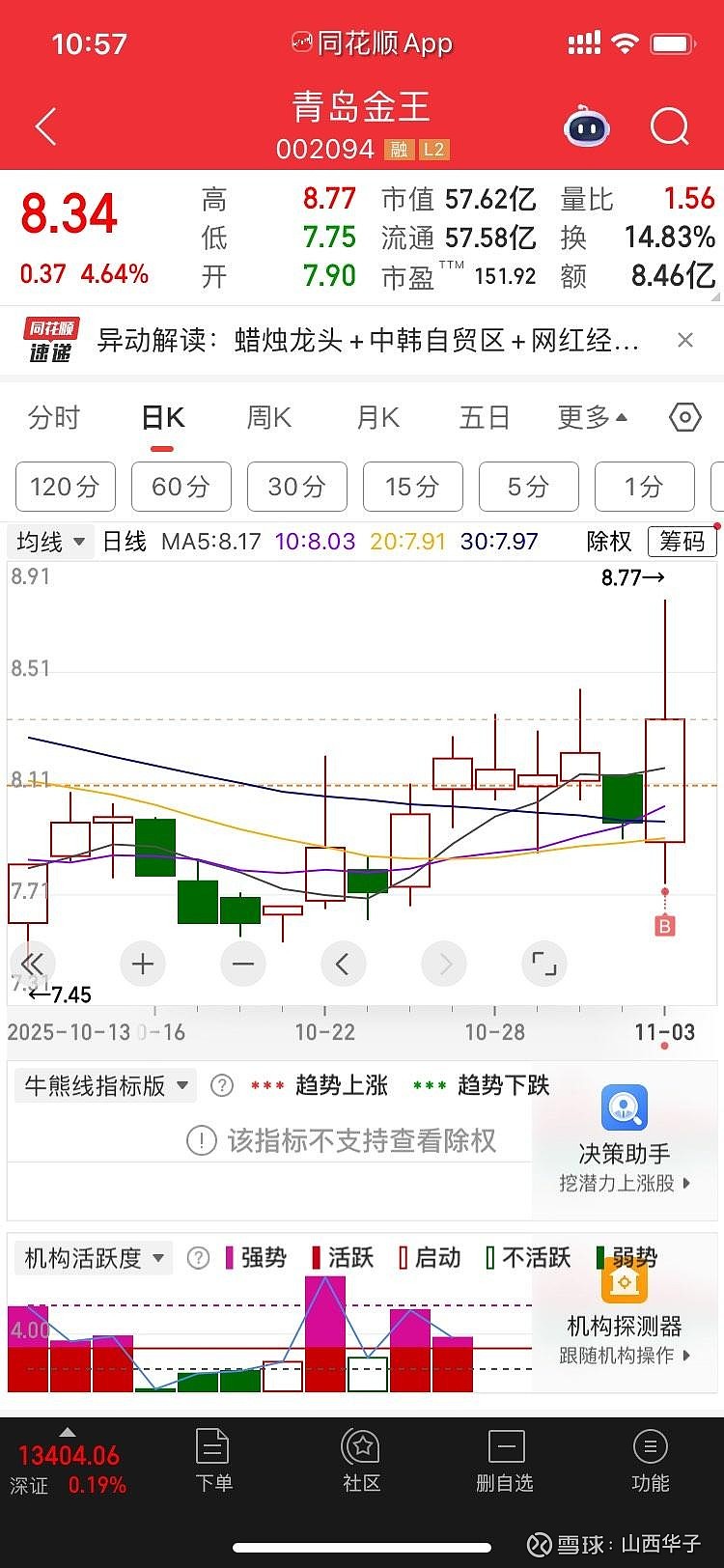Open stock search magnifier
The image size is (724, 1568).
coord(669,126)
